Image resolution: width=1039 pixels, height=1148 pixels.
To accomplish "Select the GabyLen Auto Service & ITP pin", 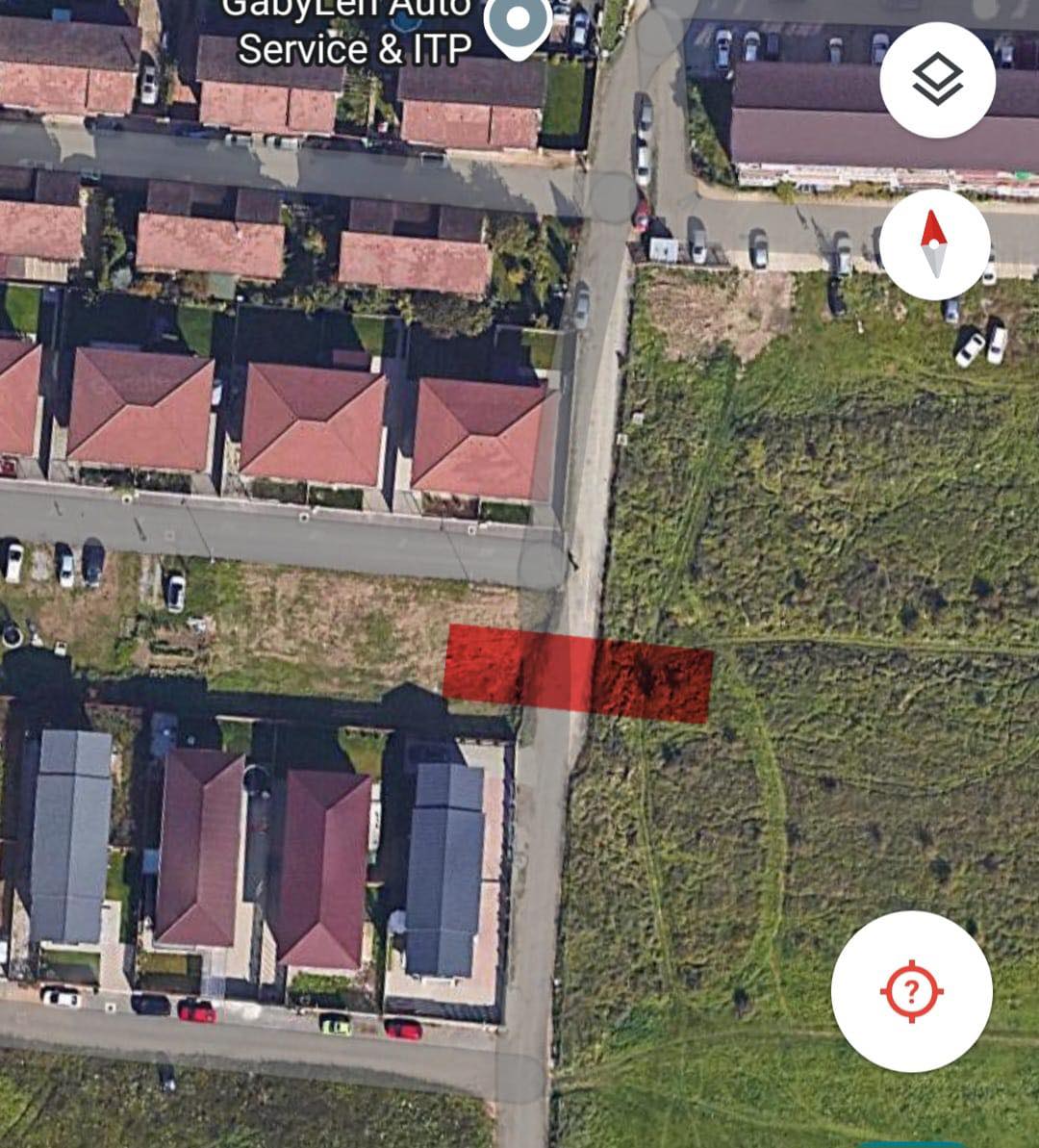I will [x=518, y=21].
